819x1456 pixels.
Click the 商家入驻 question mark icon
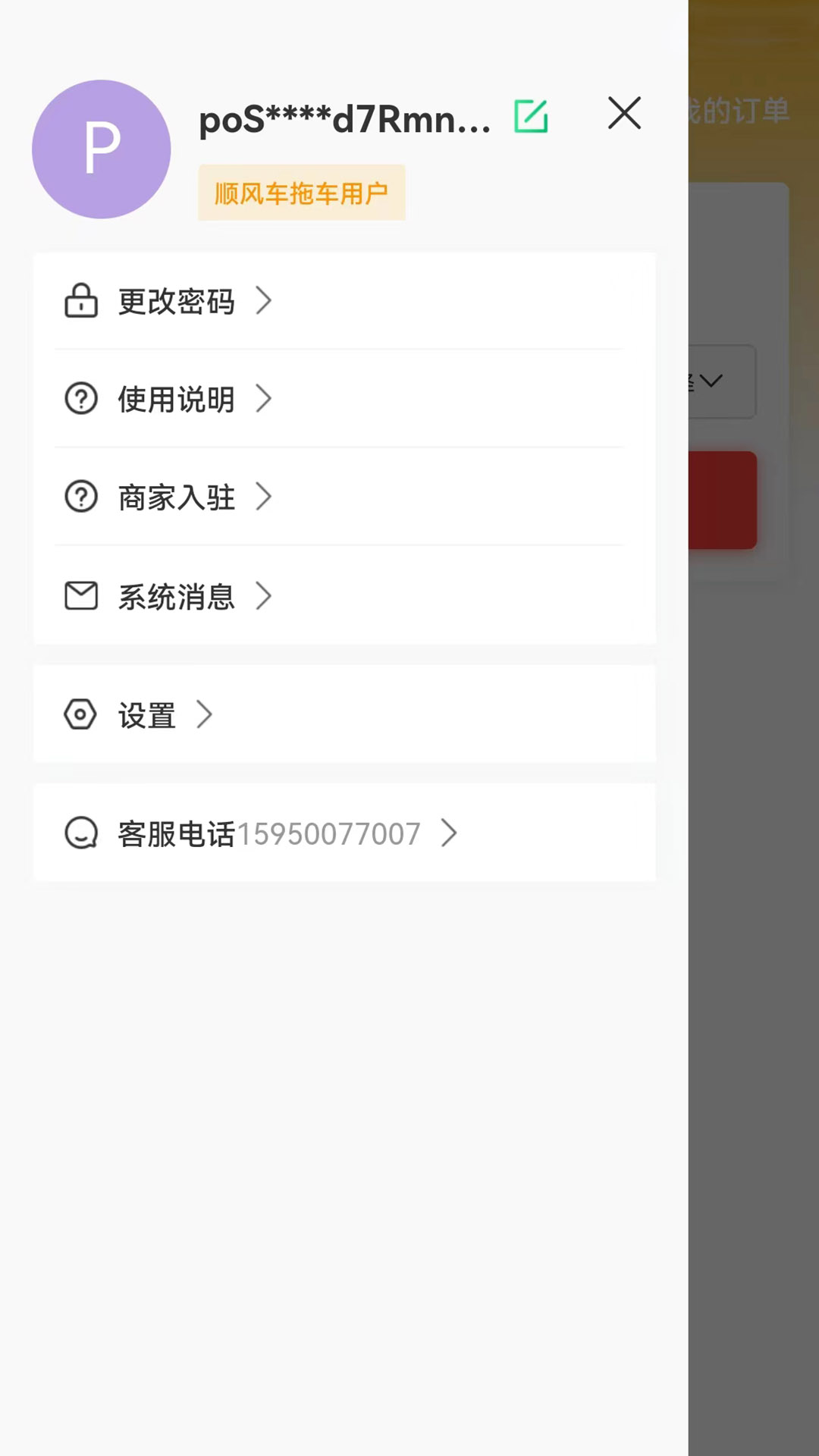click(80, 497)
